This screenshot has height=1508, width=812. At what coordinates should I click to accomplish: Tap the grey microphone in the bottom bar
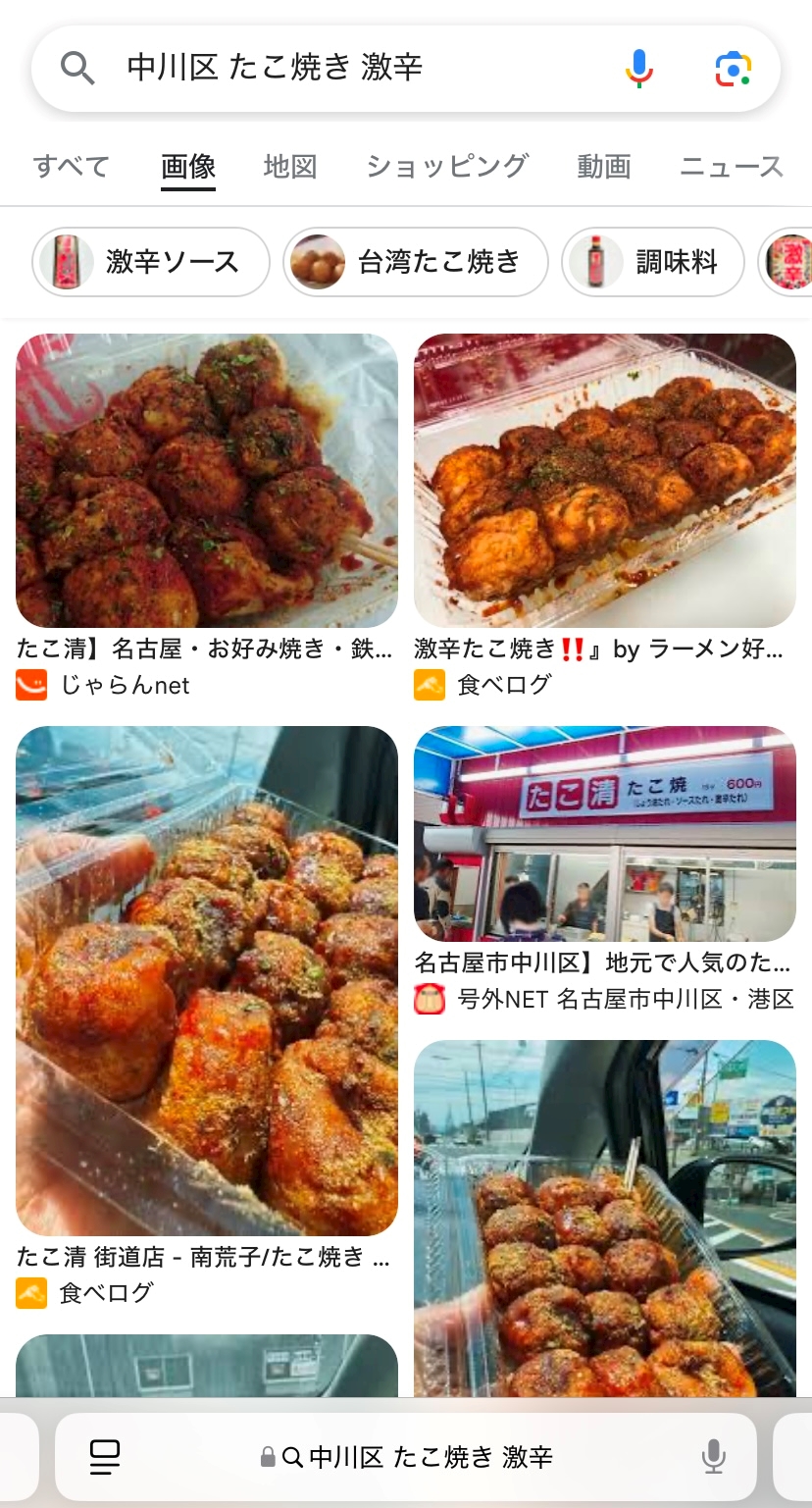[x=714, y=1457]
